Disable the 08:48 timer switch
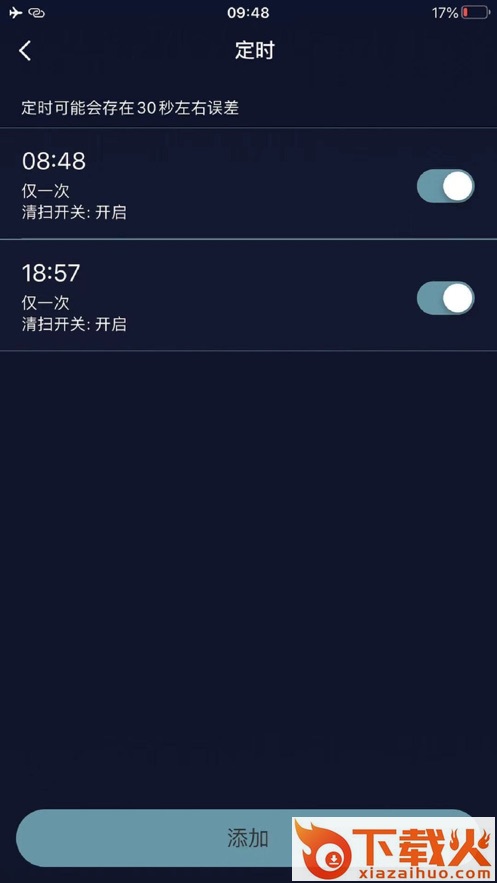497x883 pixels. pos(445,186)
